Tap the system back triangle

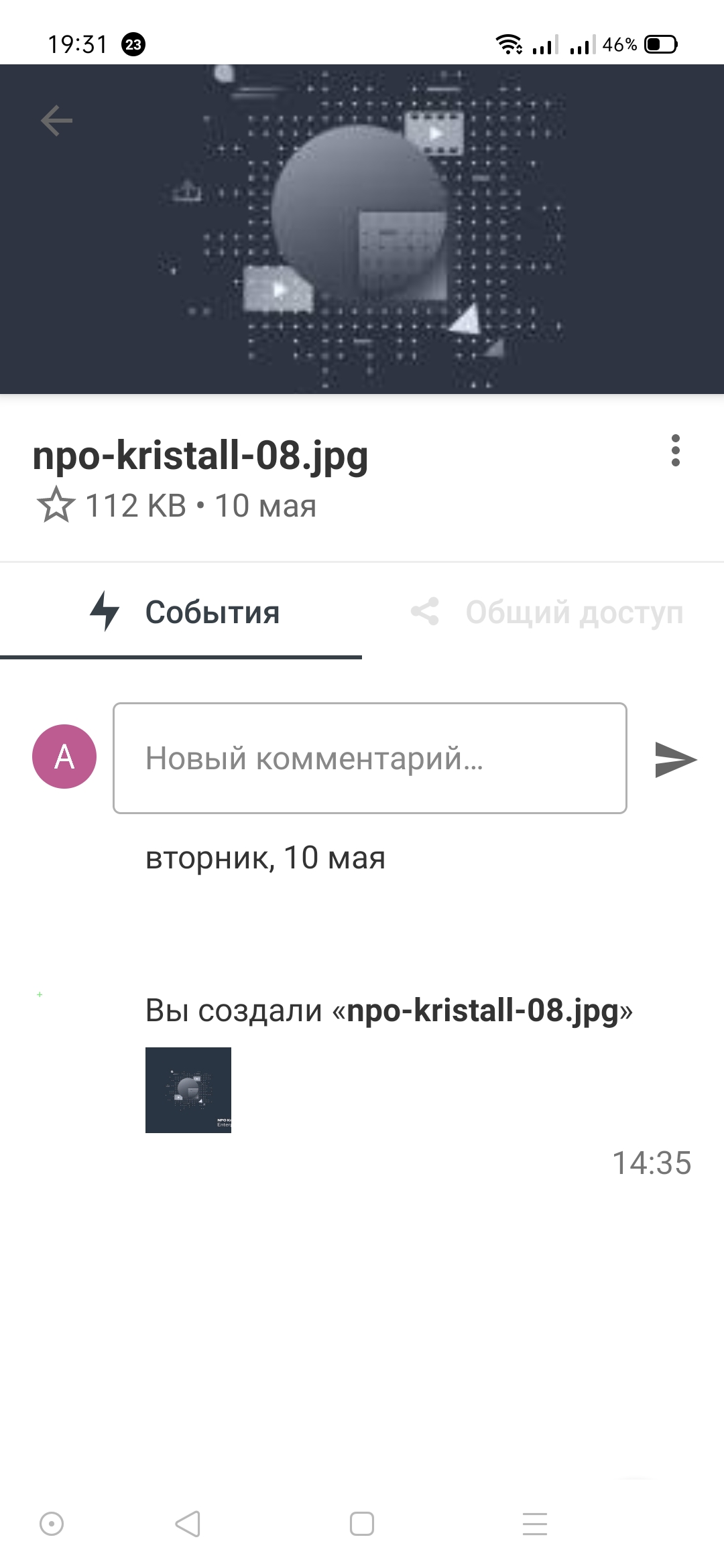[x=188, y=1524]
